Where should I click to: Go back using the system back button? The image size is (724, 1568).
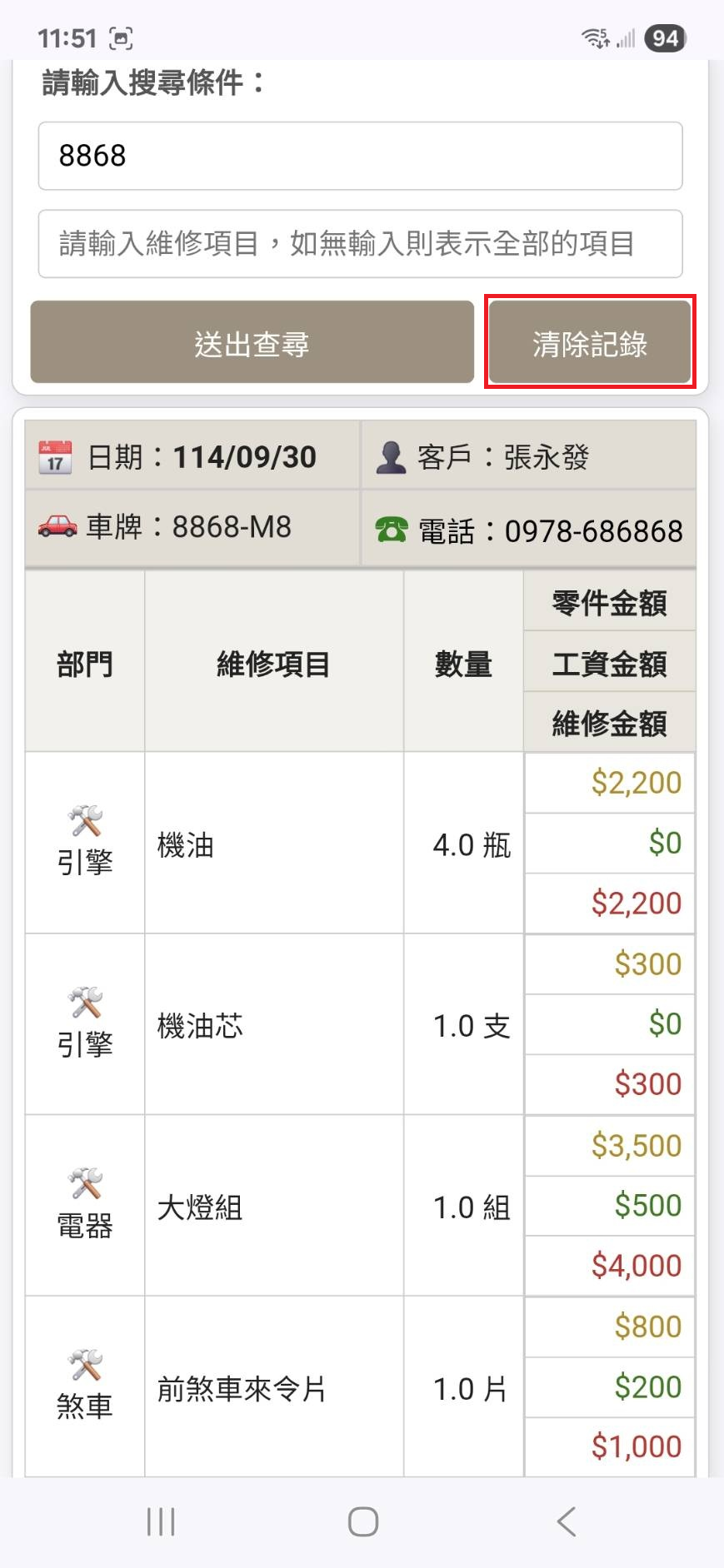pyautogui.click(x=567, y=1521)
